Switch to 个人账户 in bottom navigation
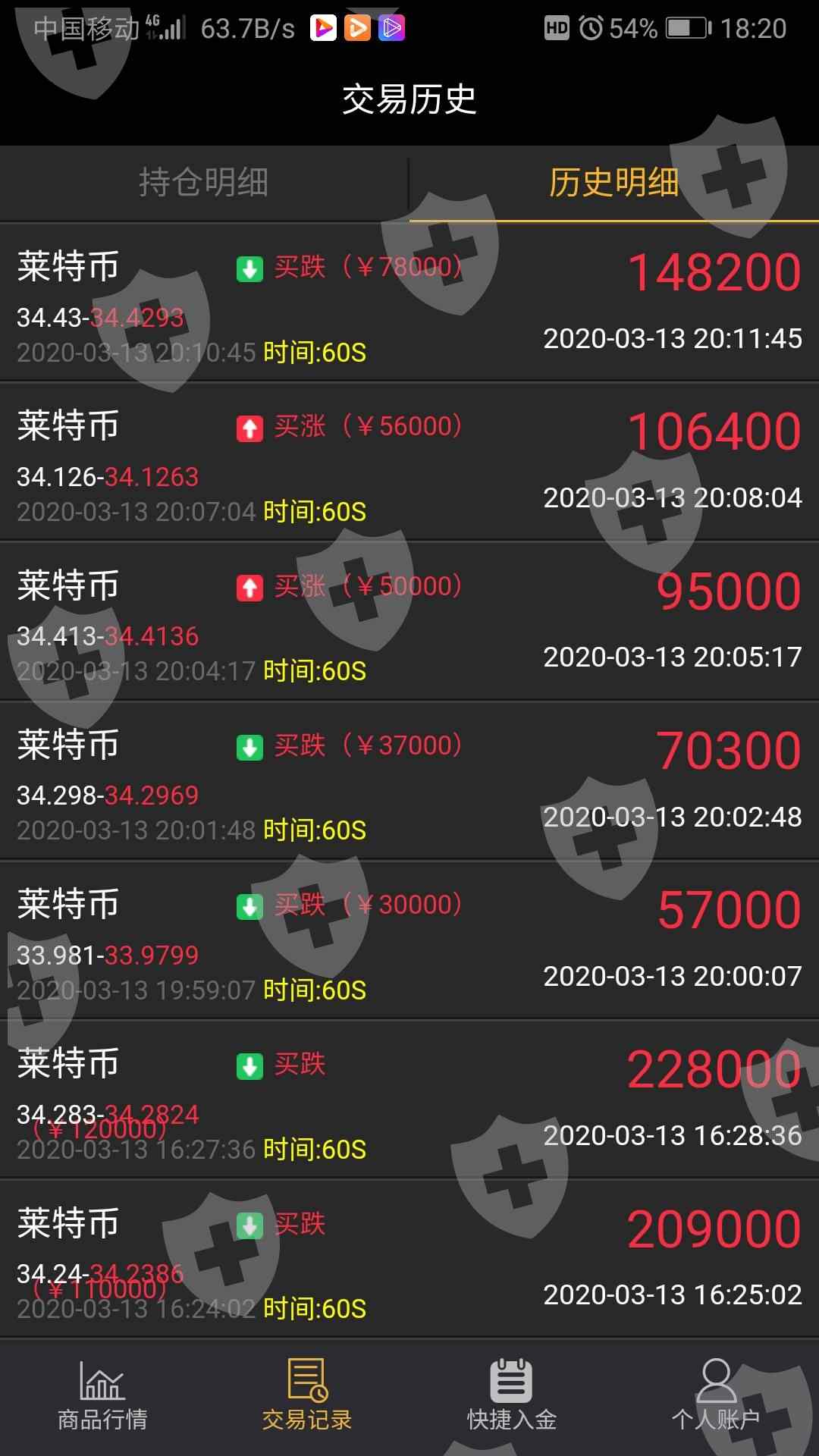Viewport: 819px width, 1456px height. click(716, 1395)
